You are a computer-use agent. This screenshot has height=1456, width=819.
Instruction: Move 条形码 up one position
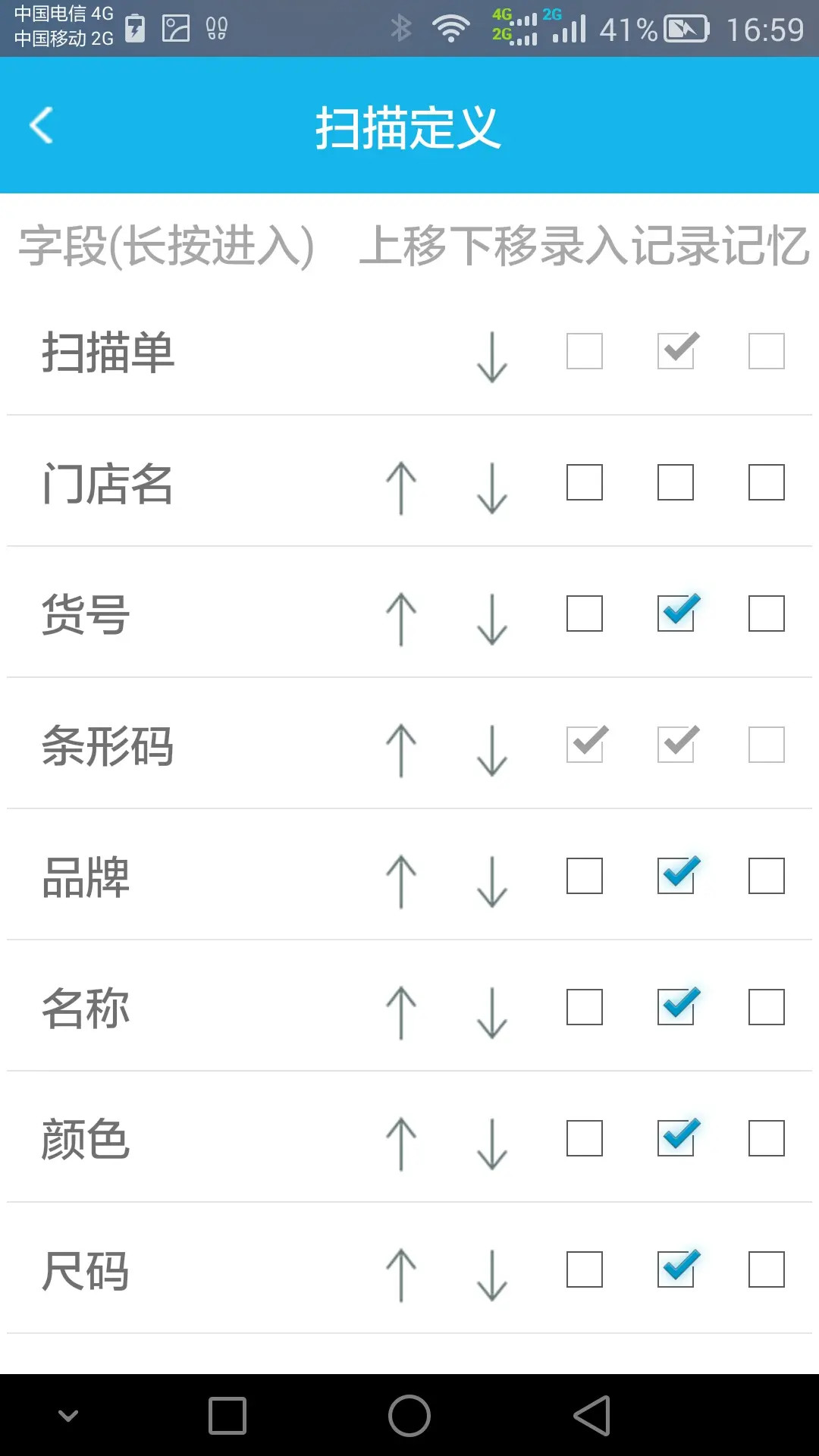coord(401,751)
